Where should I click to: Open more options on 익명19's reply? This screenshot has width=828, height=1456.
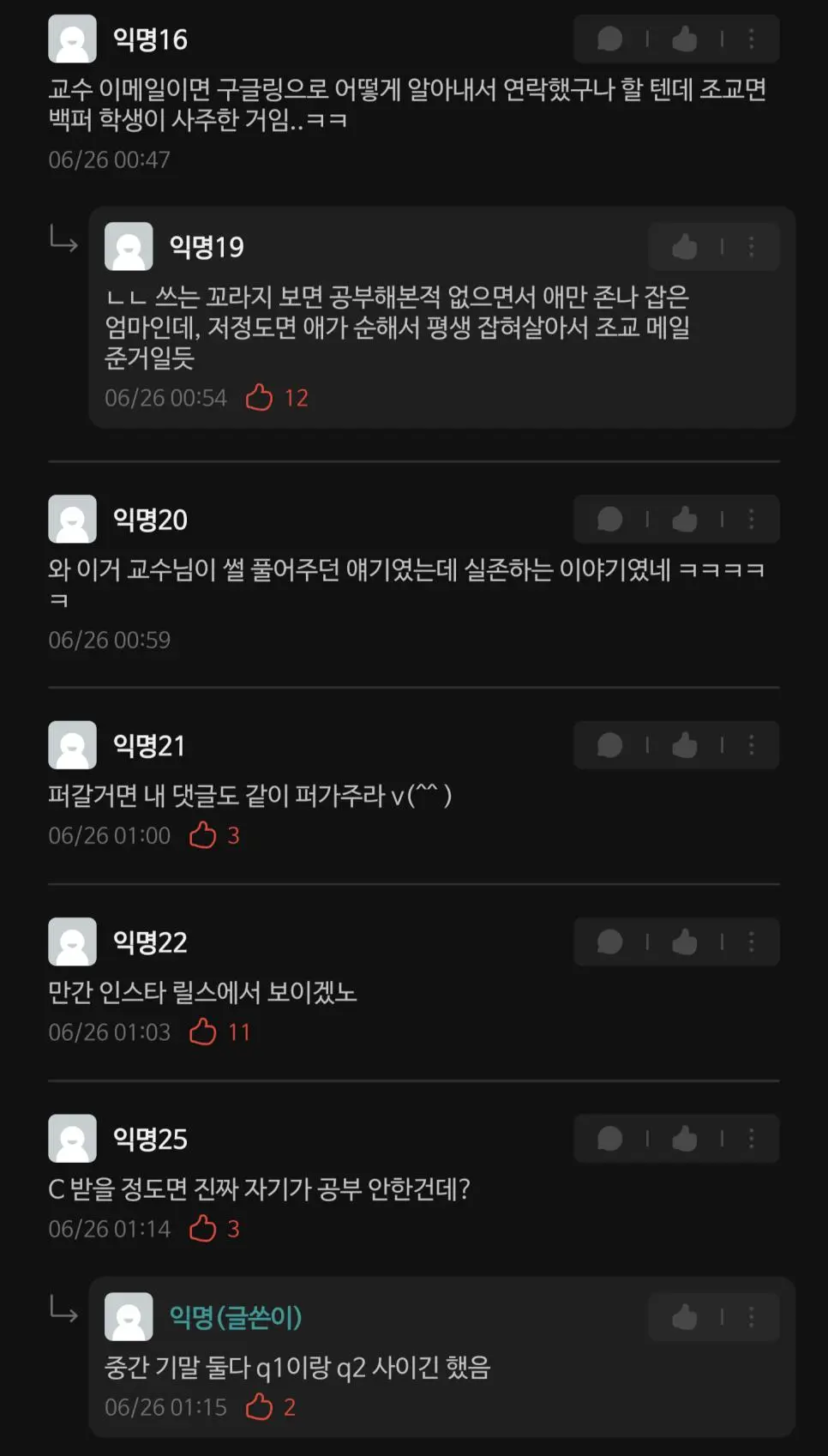pyautogui.click(x=752, y=247)
